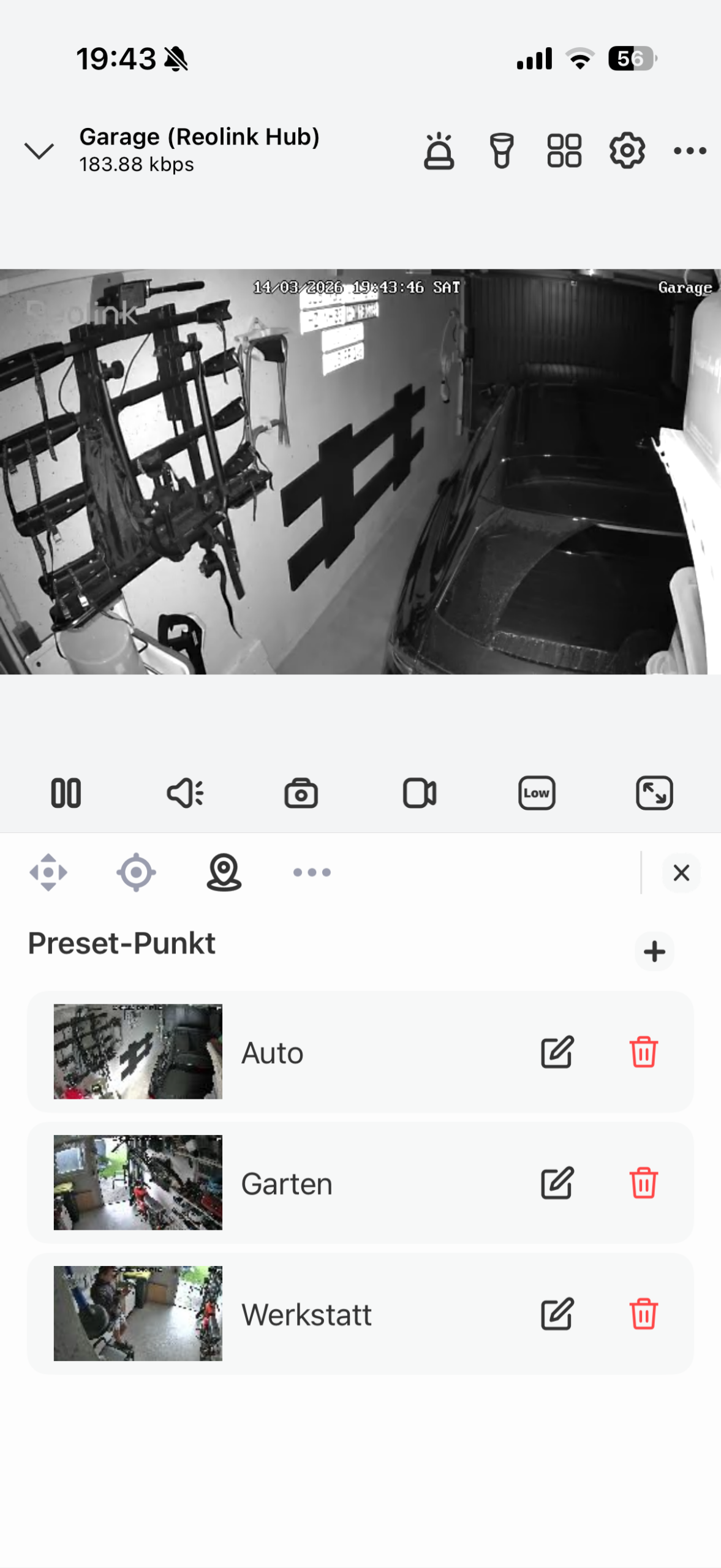The height and width of the screenshot is (1568, 721).
Task: Open the top-right overflow menu
Action: [x=690, y=151]
